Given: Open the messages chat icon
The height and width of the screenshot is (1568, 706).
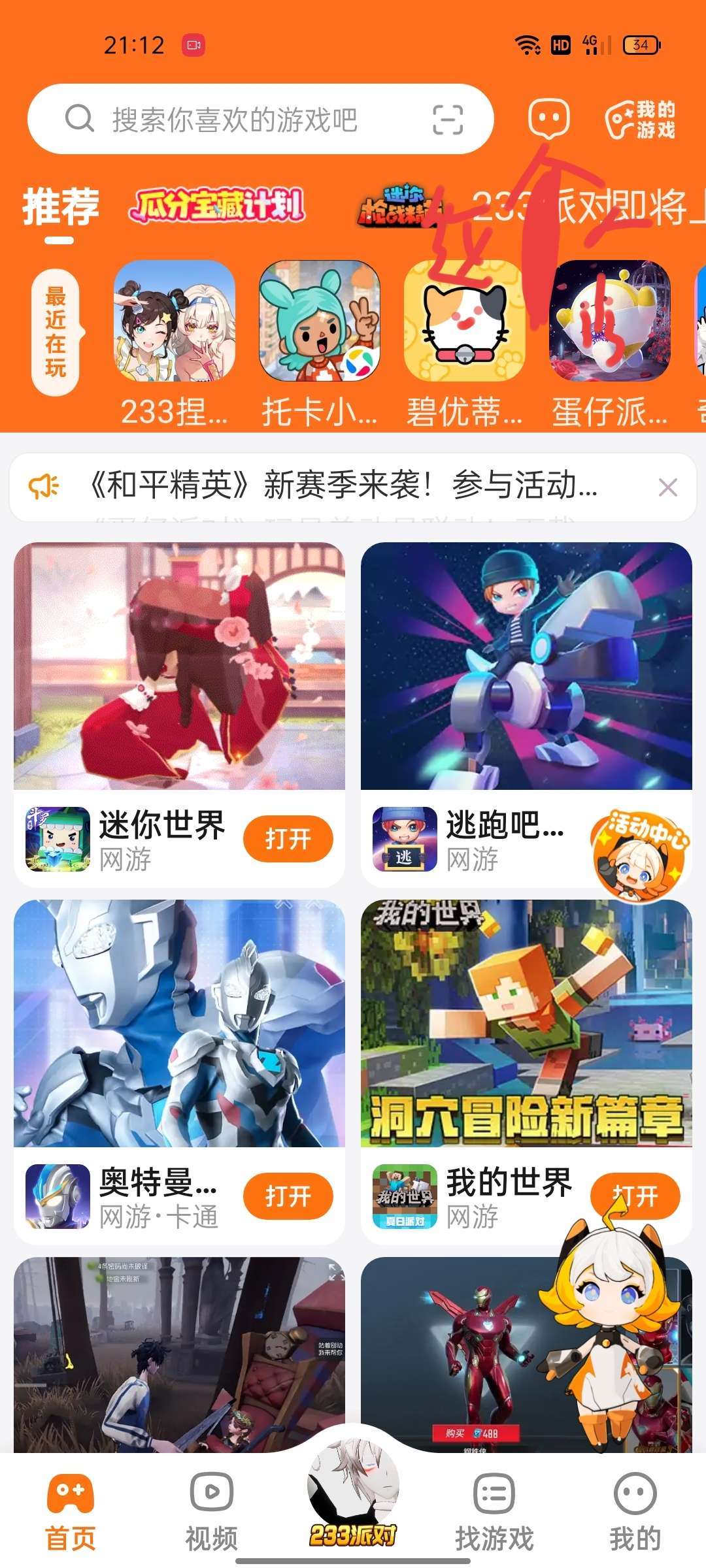Looking at the screenshot, I should [548, 119].
